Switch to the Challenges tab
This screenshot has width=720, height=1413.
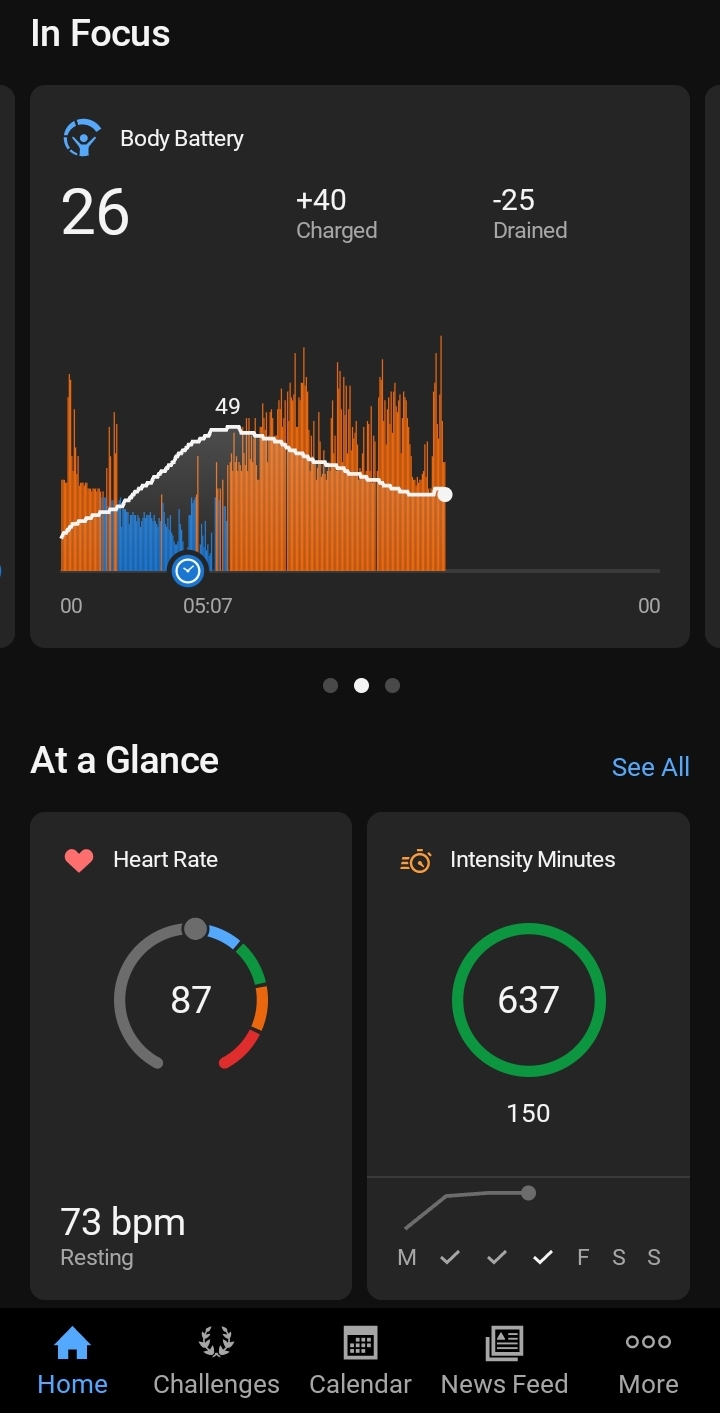pyautogui.click(x=216, y=1361)
